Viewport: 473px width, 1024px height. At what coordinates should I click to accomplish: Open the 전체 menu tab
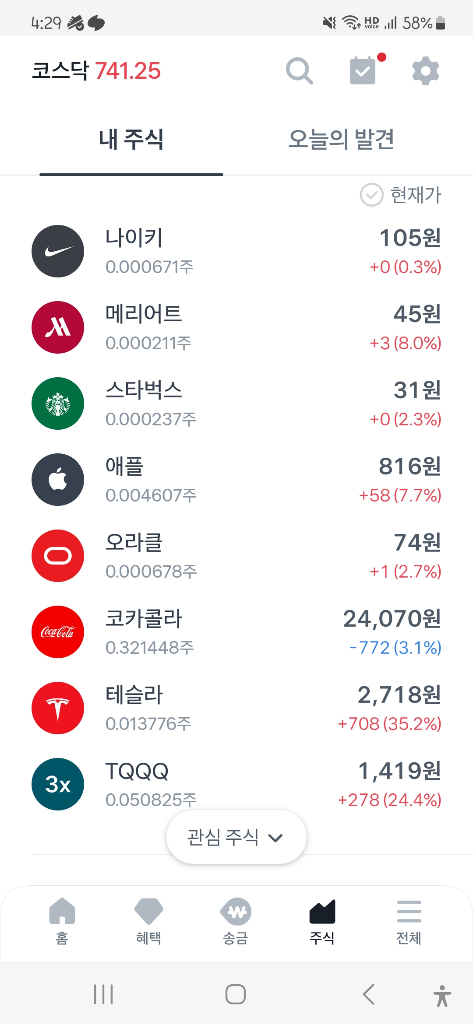[409, 921]
